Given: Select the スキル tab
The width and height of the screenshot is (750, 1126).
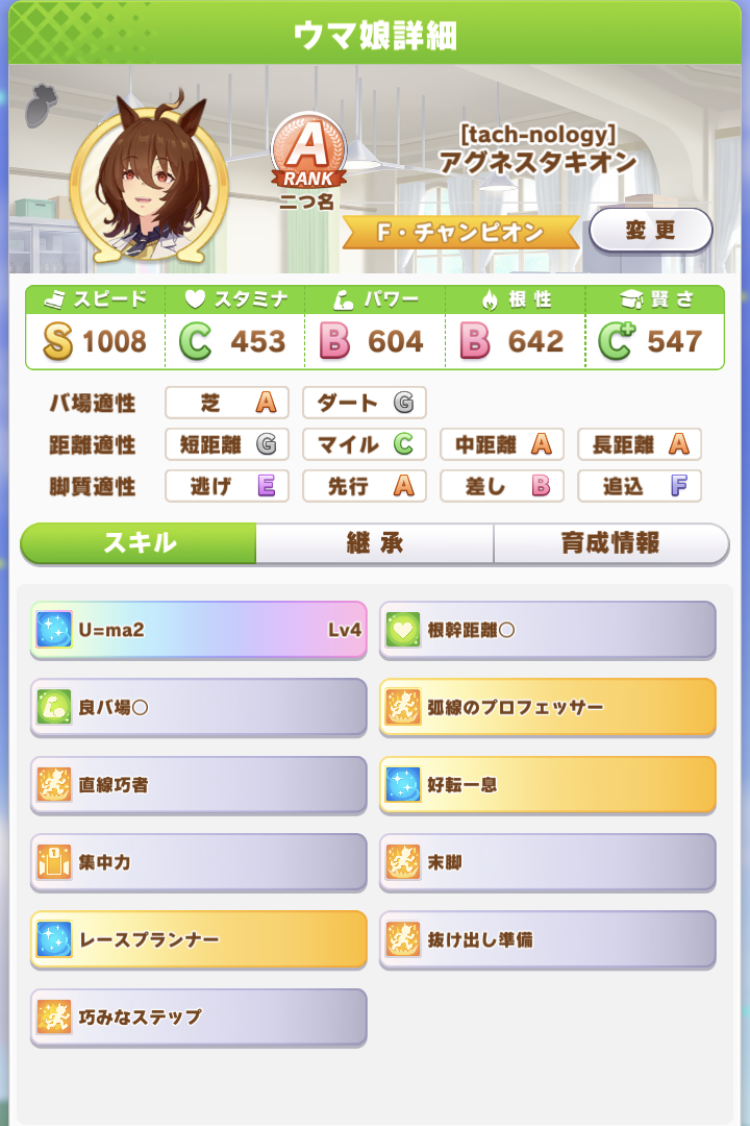Looking at the screenshot, I should tap(139, 543).
